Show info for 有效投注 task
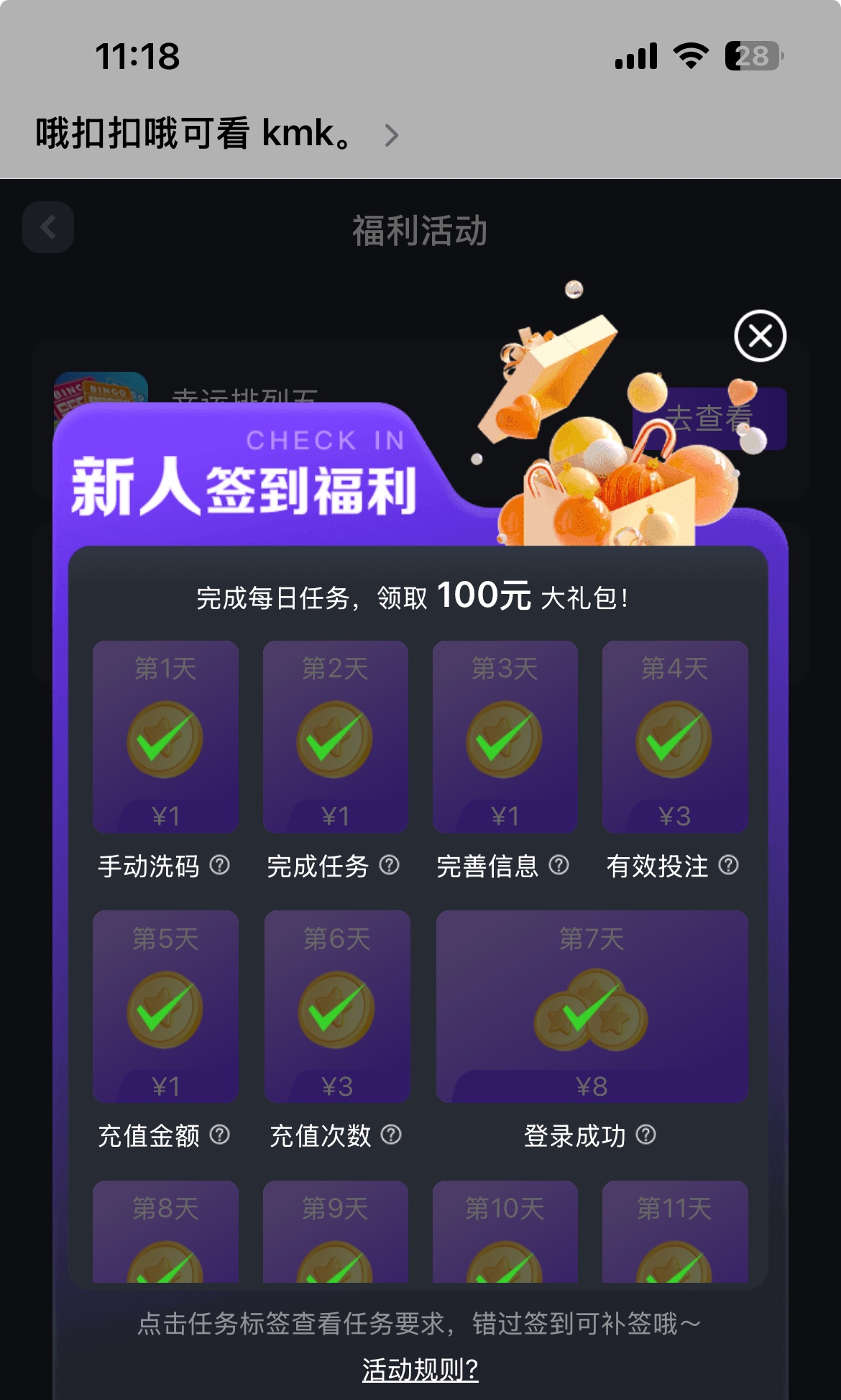The height and width of the screenshot is (1400, 841). (x=728, y=865)
